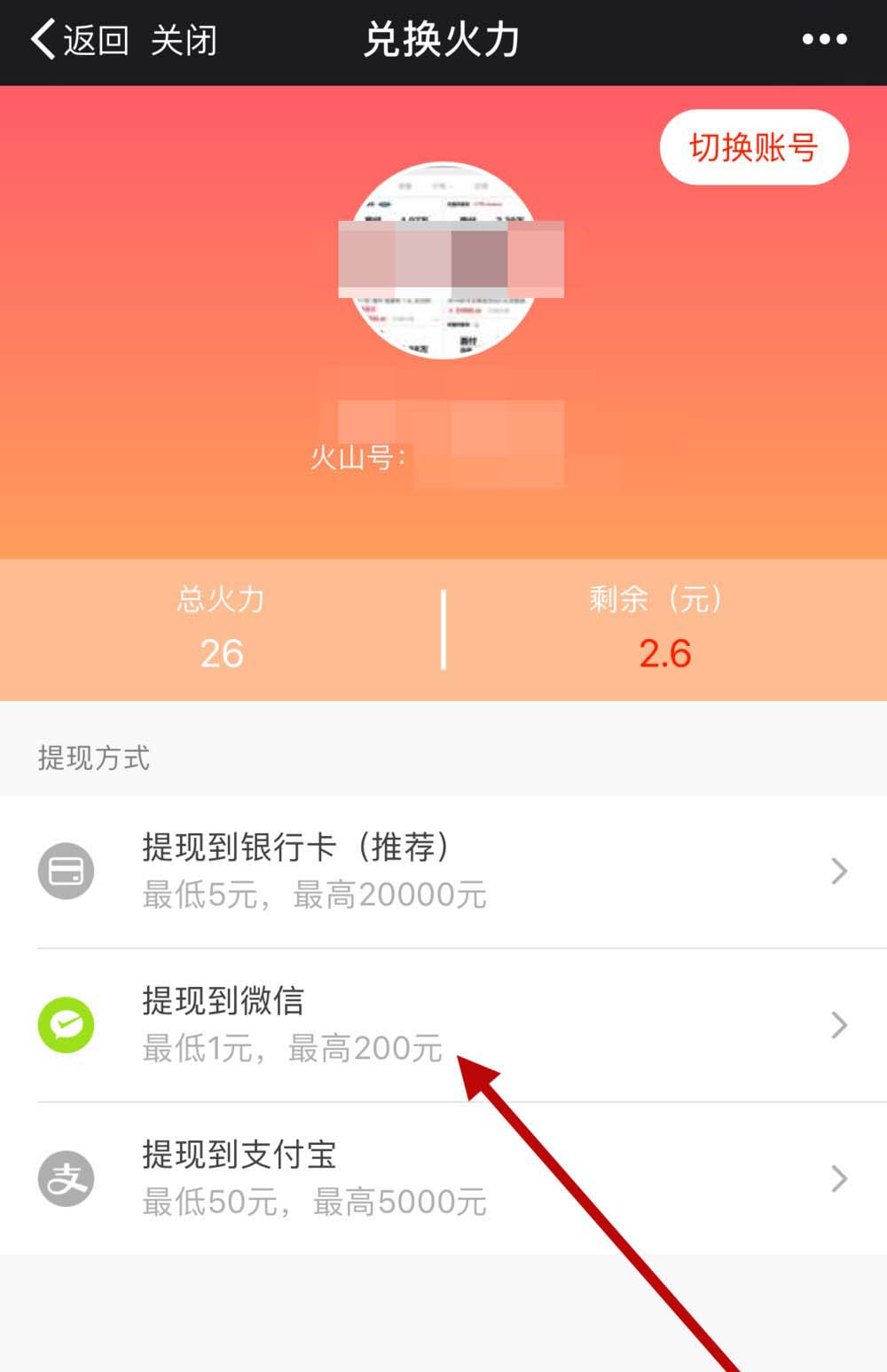Open 提现到支付宝 withdrawal option
The height and width of the screenshot is (1372, 887).
(x=443, y=1179)
